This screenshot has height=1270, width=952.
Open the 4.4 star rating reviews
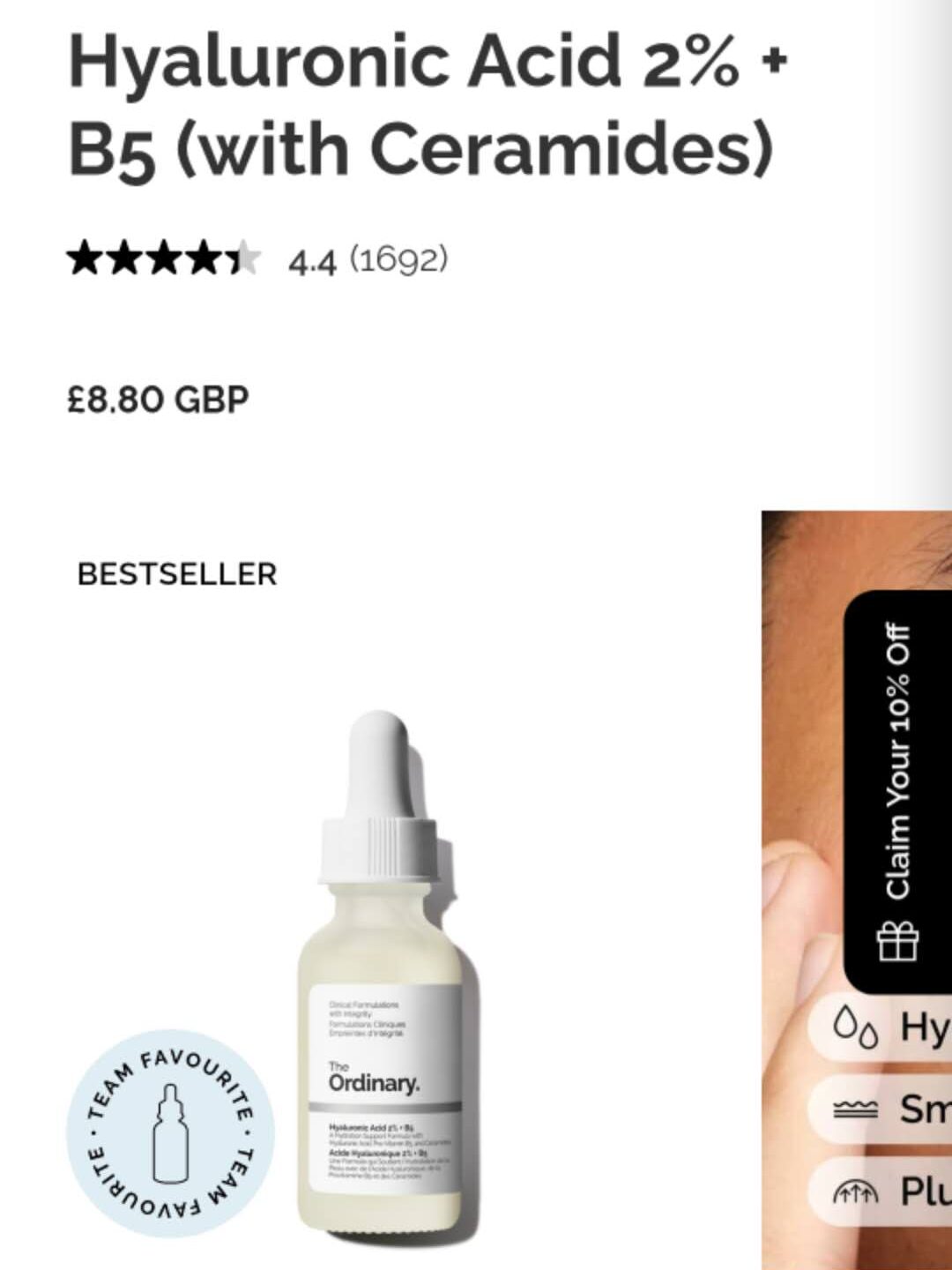(x=256, y=260)
